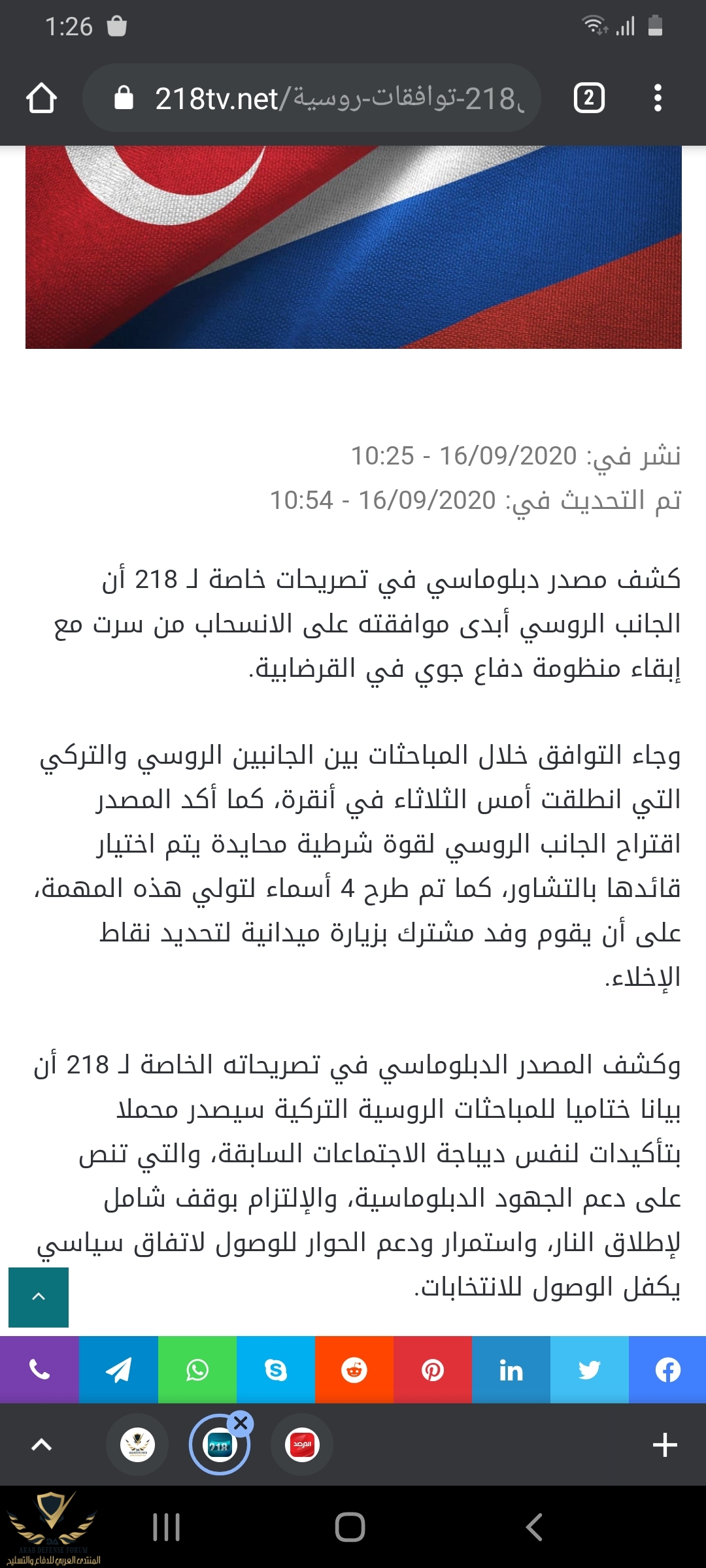Image resolution: width=706 pixels, height=1568 pixels.
Task: Go to the browser home page
Action: [41, 99]
